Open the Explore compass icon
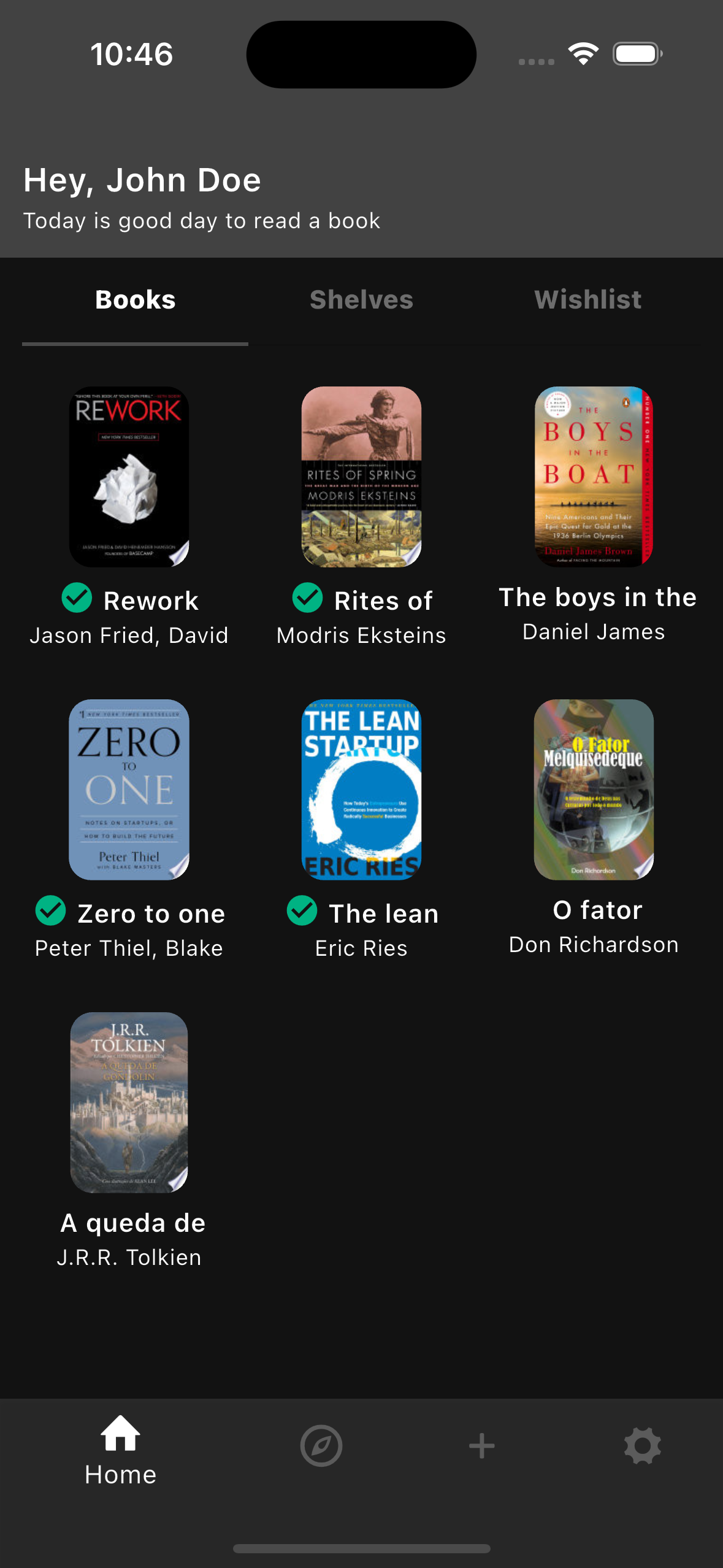This screenshot has height=1568, width=723. pos(322,1445)
